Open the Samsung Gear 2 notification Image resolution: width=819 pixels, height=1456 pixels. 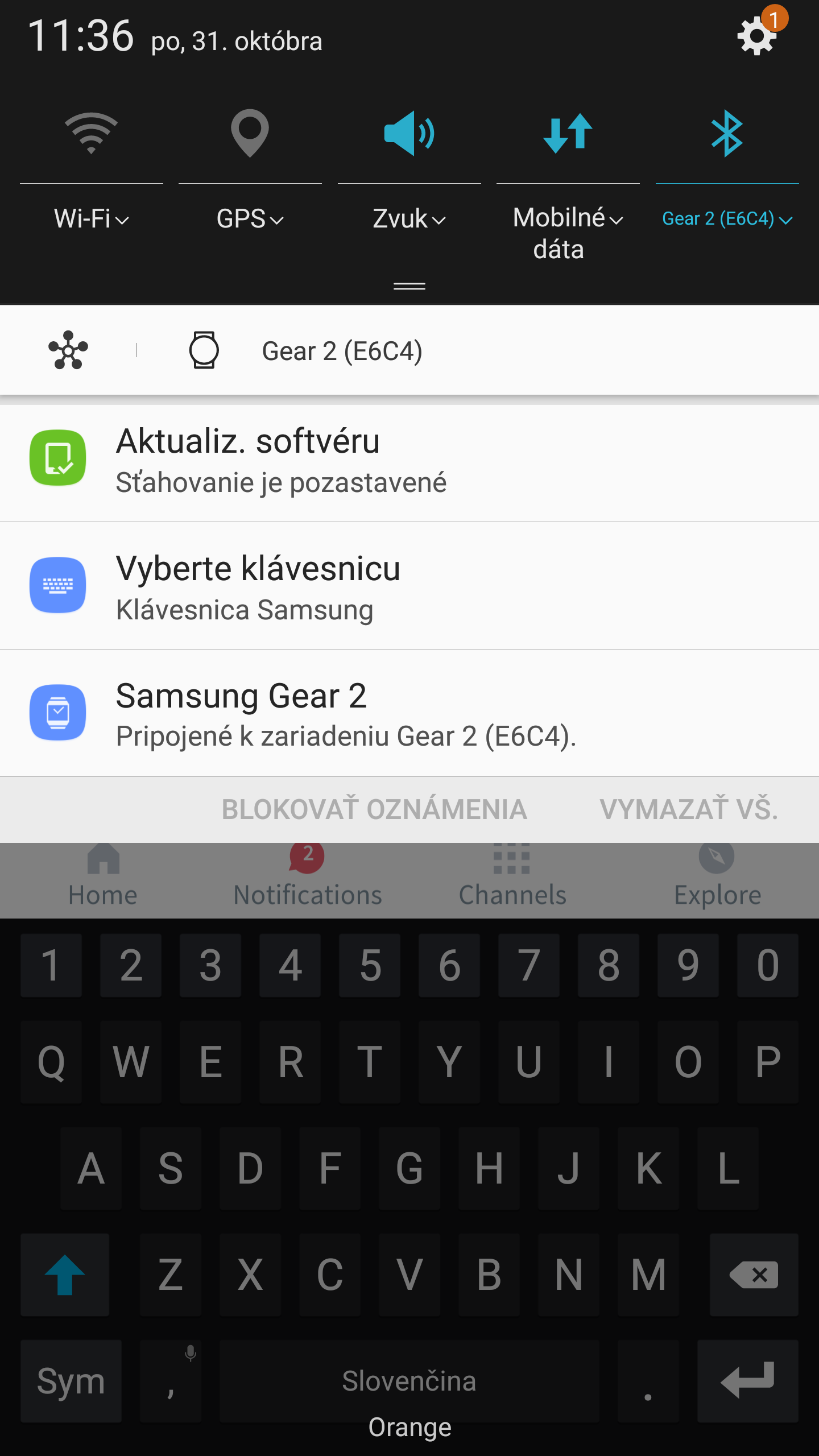tap(409, 713)
